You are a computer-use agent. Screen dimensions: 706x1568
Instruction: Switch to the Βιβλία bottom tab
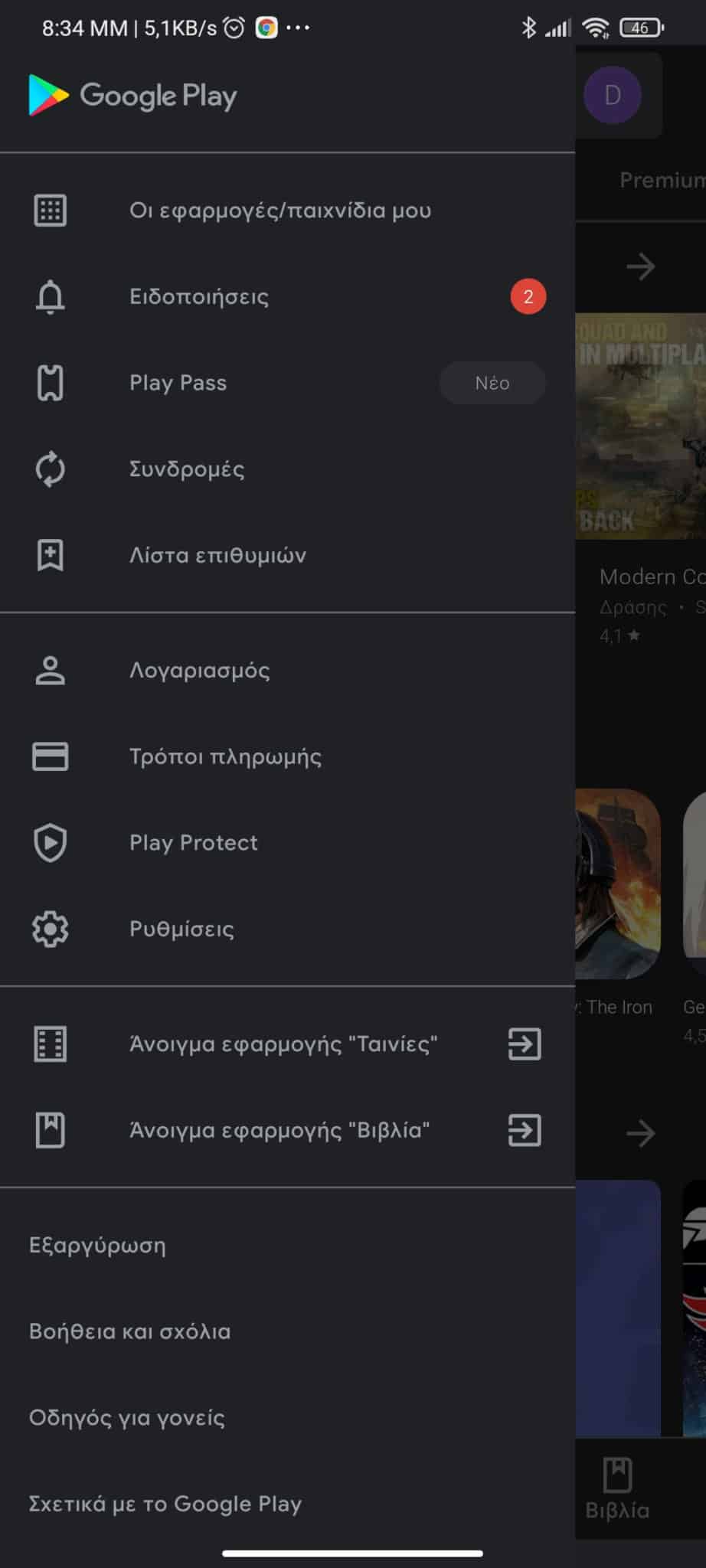click(x=617, y=1488)
